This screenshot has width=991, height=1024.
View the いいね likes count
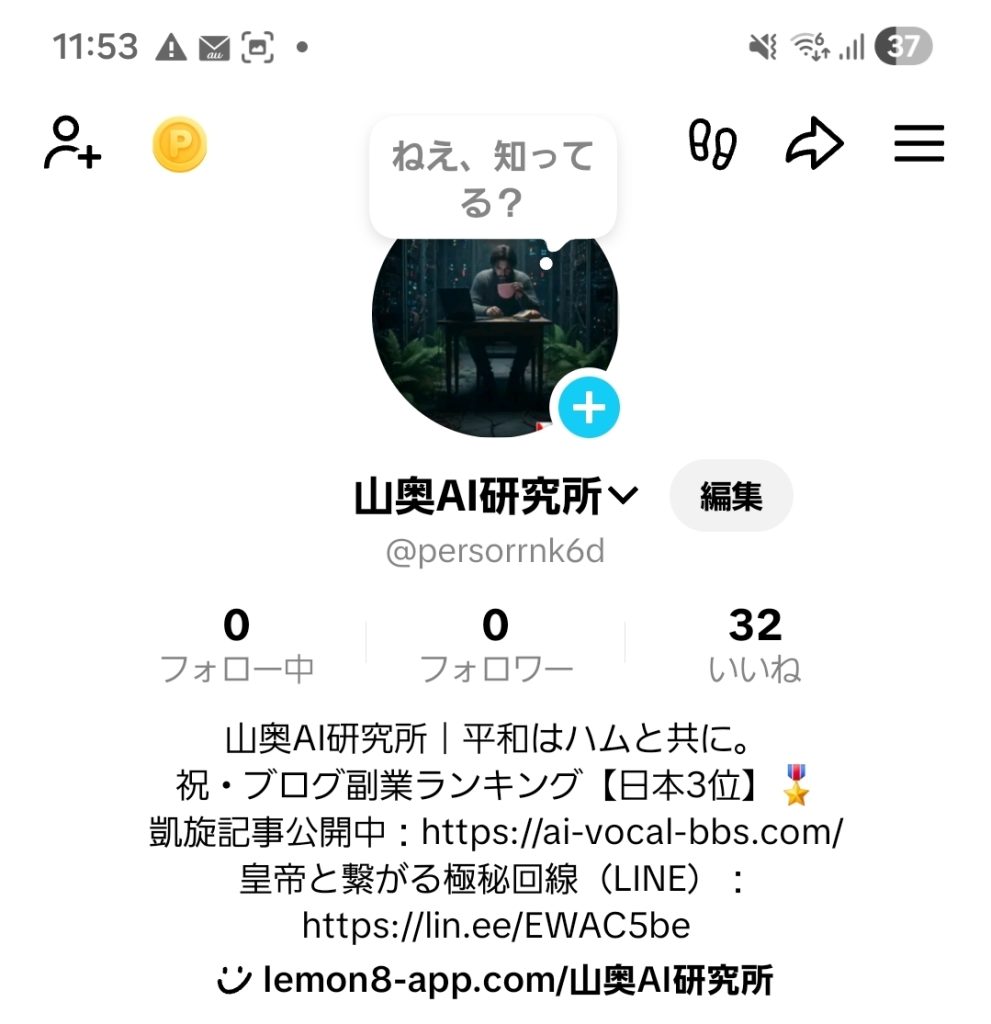click(x=755, y=646)
